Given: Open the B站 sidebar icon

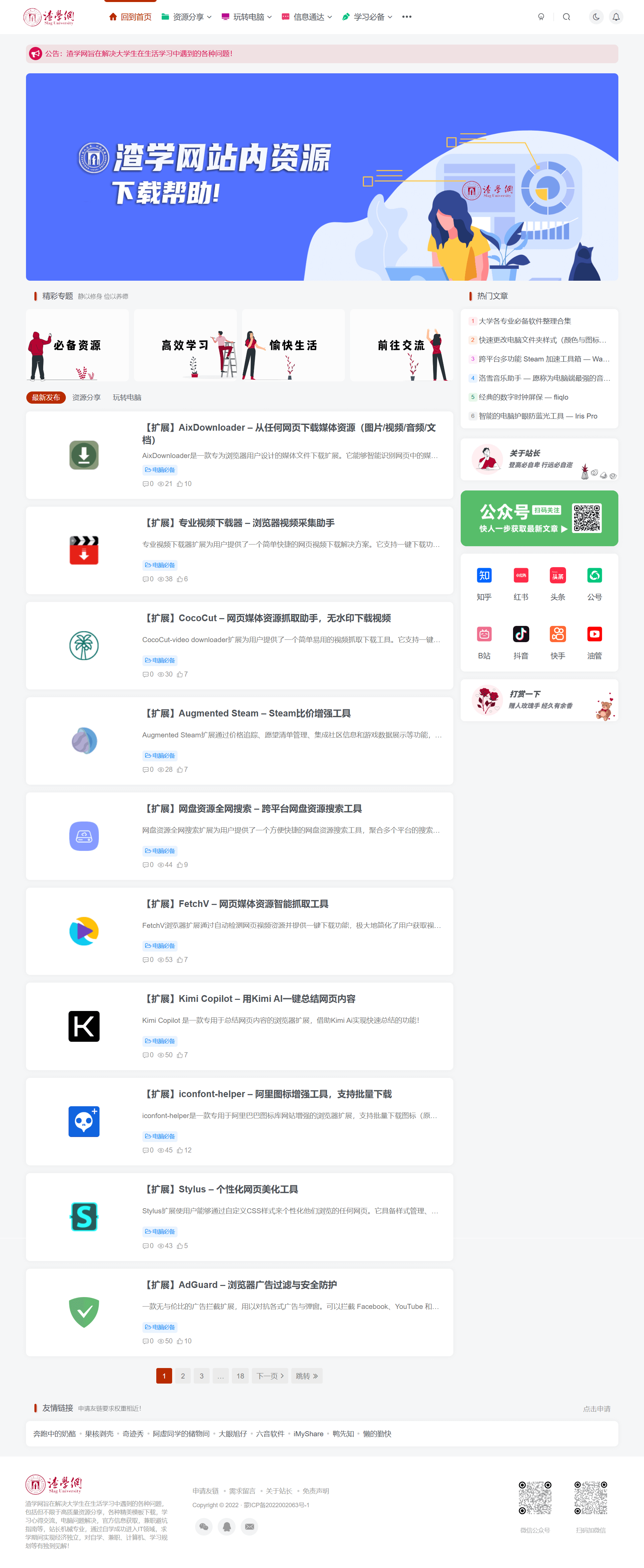Looking at the screenshot, I should coord(484,634).
